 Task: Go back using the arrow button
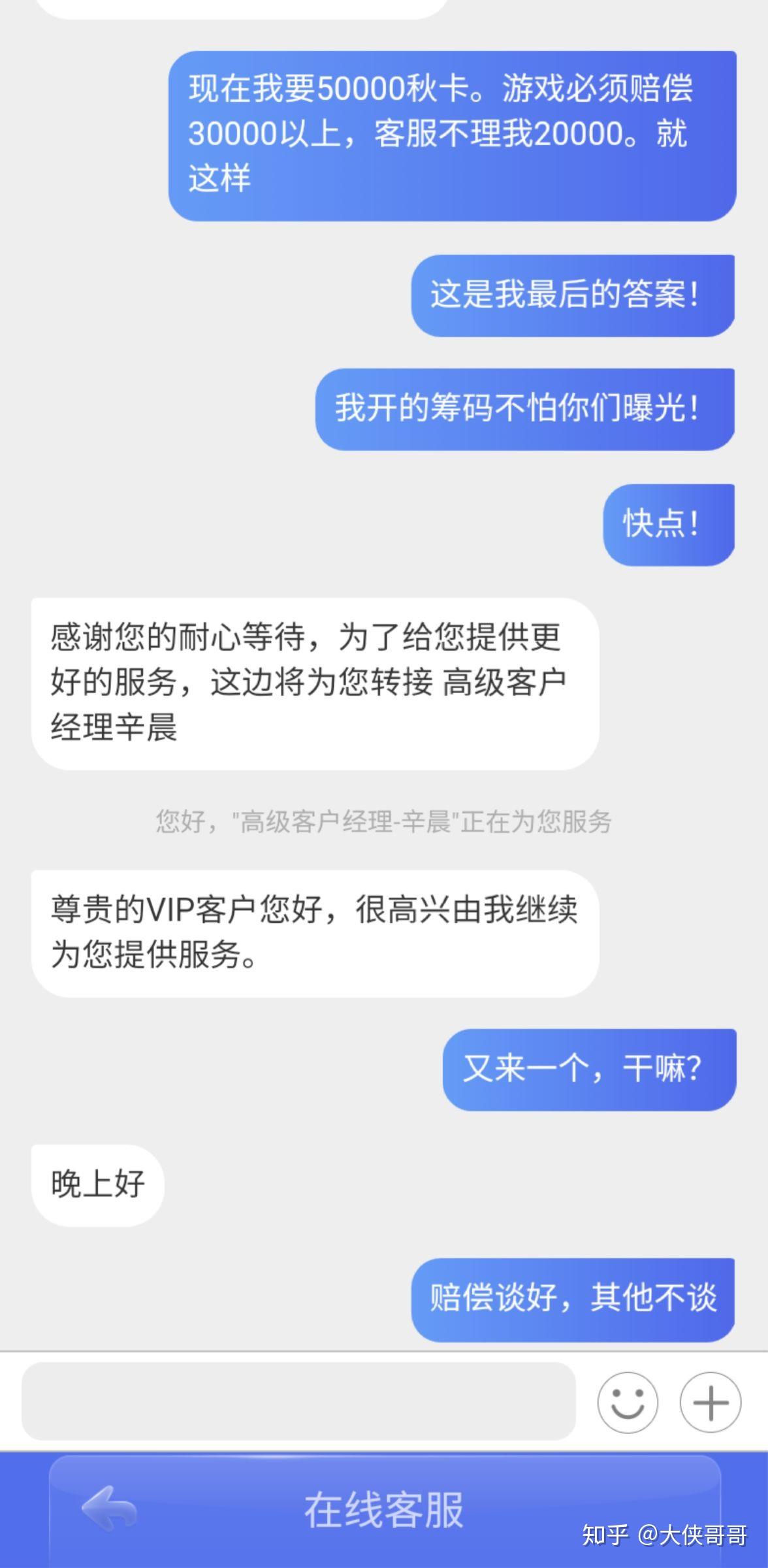pyautogui.click(x=109, y=1509)
